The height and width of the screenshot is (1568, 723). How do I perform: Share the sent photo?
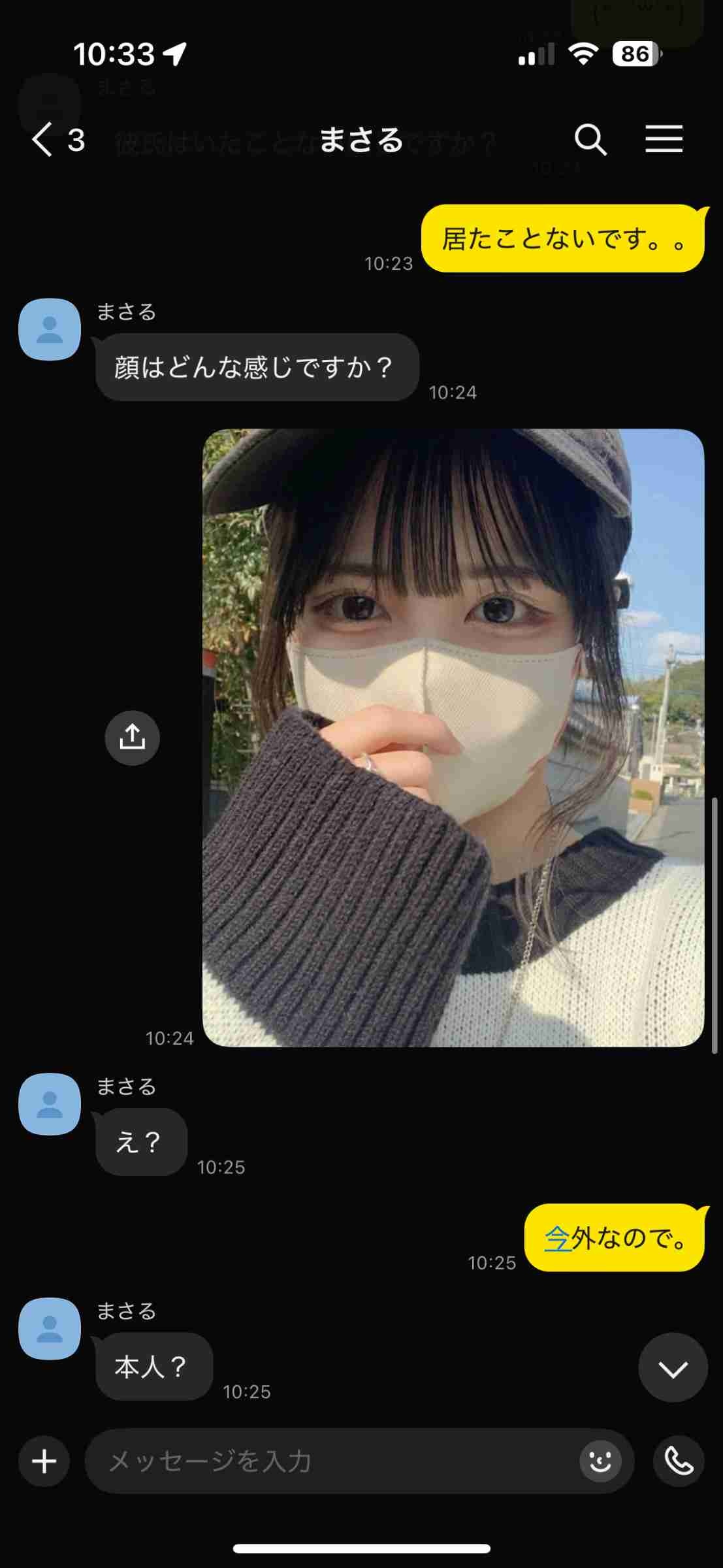coord(133,738)
